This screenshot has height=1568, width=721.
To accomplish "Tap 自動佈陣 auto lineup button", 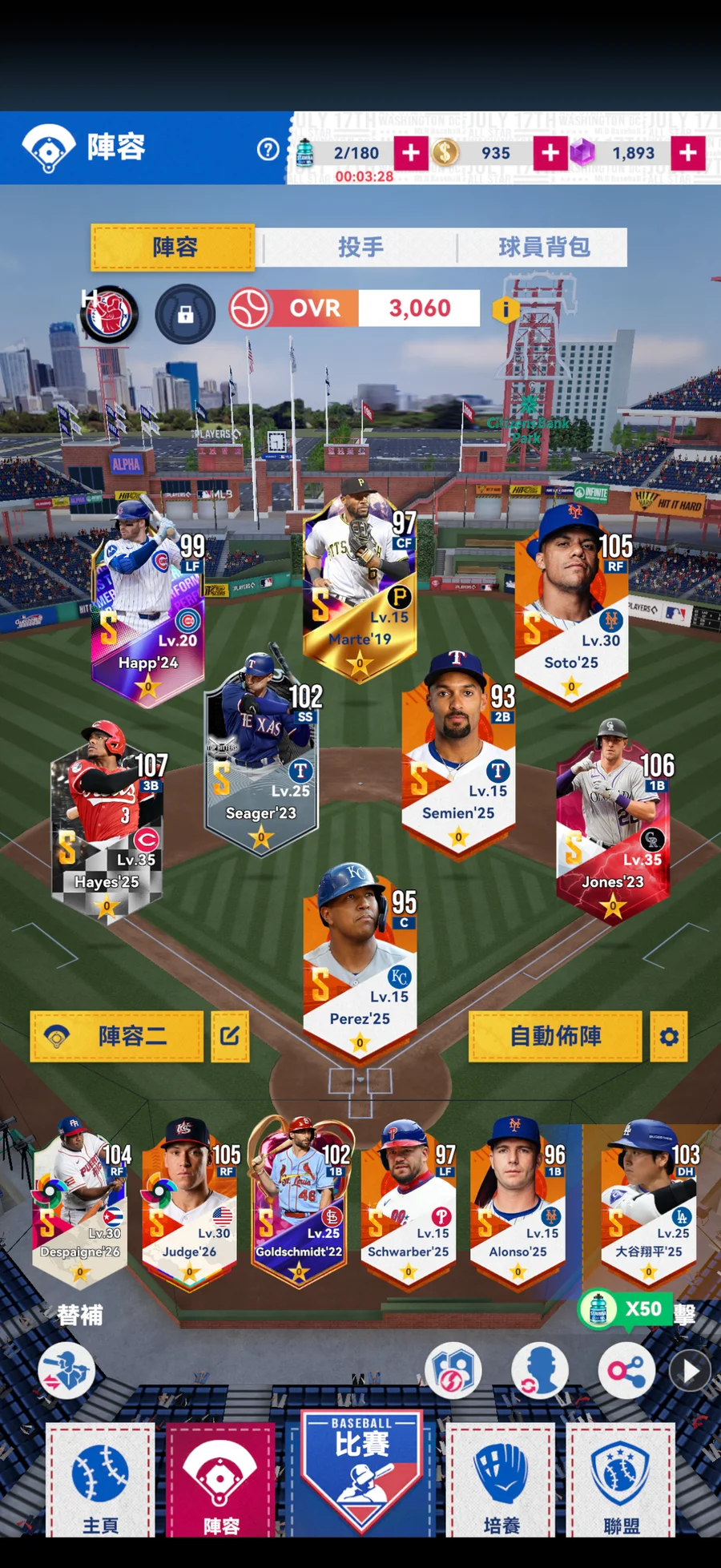I will click(555, 1036).
